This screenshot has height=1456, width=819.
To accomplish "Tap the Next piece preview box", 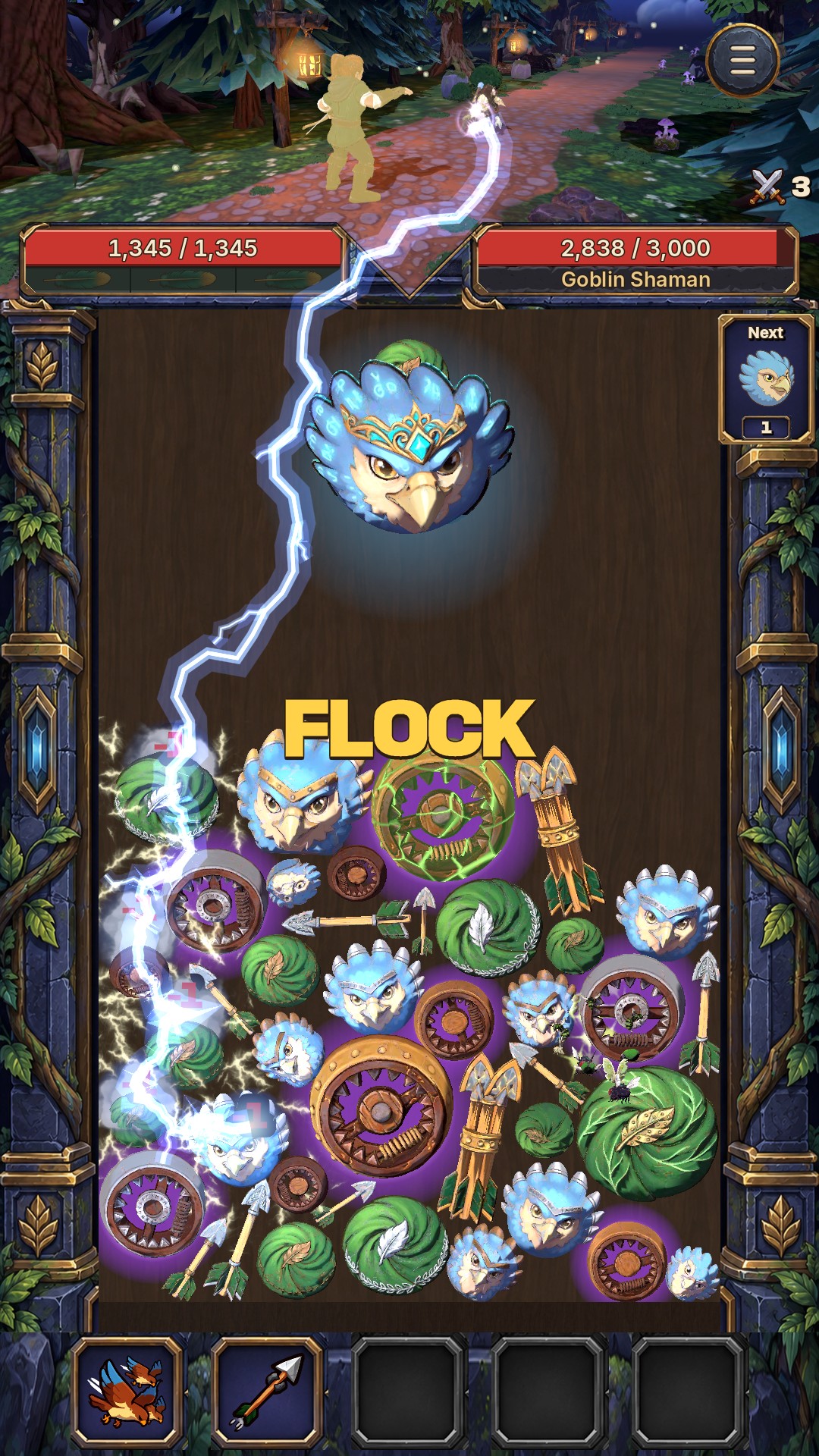I will 766,379.
